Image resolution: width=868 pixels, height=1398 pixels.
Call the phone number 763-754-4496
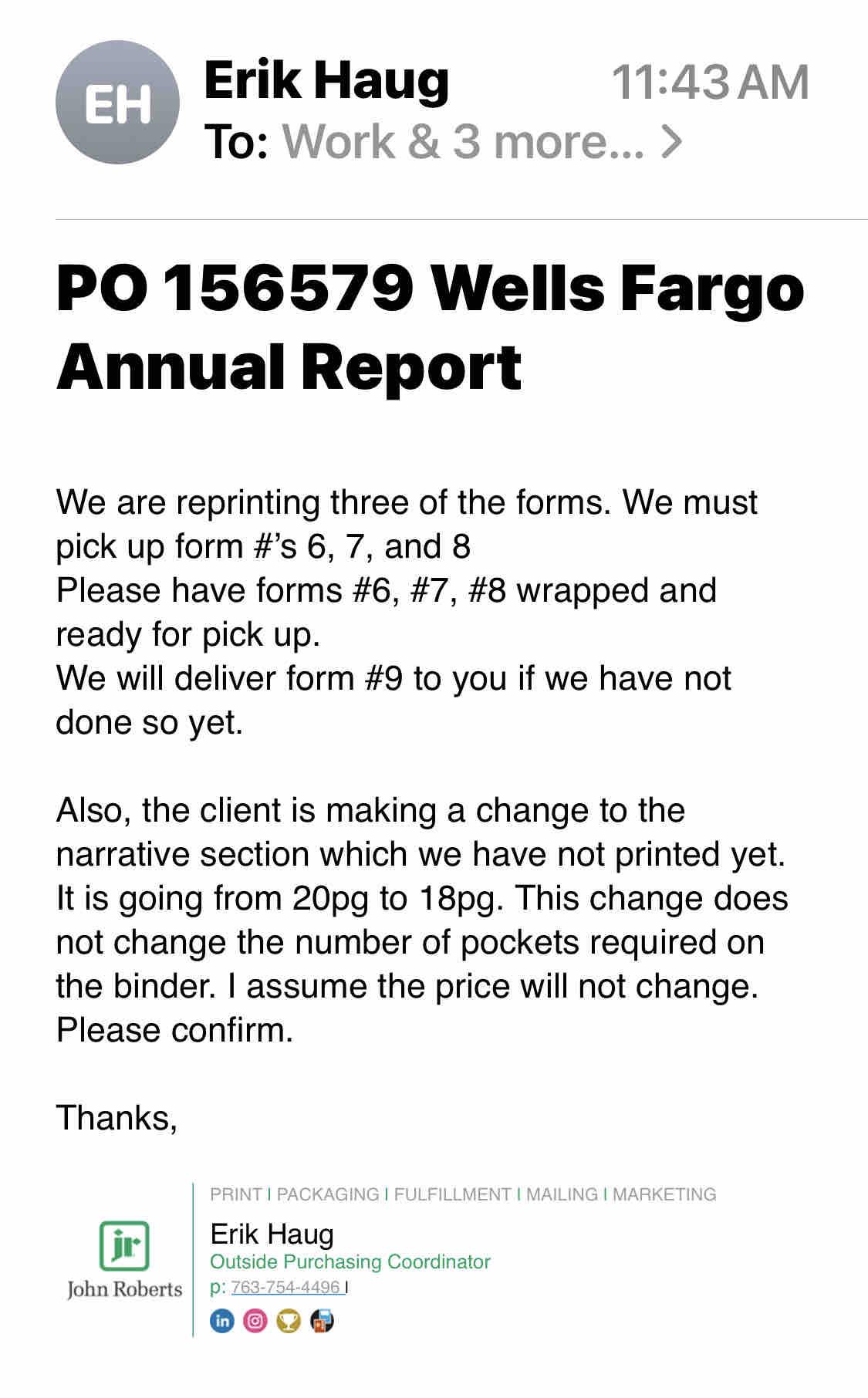tap(285, 1288)
